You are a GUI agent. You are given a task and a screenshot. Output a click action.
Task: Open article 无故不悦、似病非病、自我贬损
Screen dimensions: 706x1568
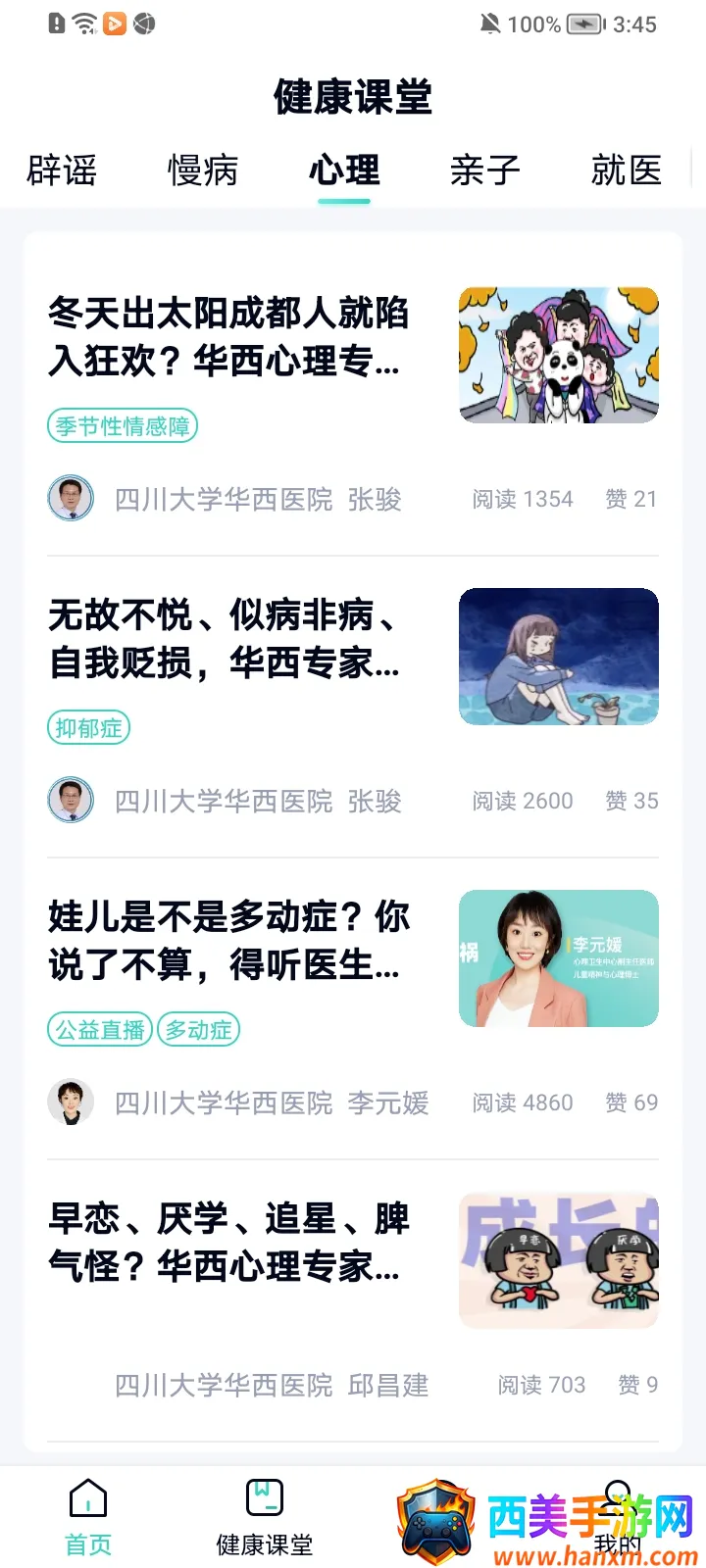point(225,639)
